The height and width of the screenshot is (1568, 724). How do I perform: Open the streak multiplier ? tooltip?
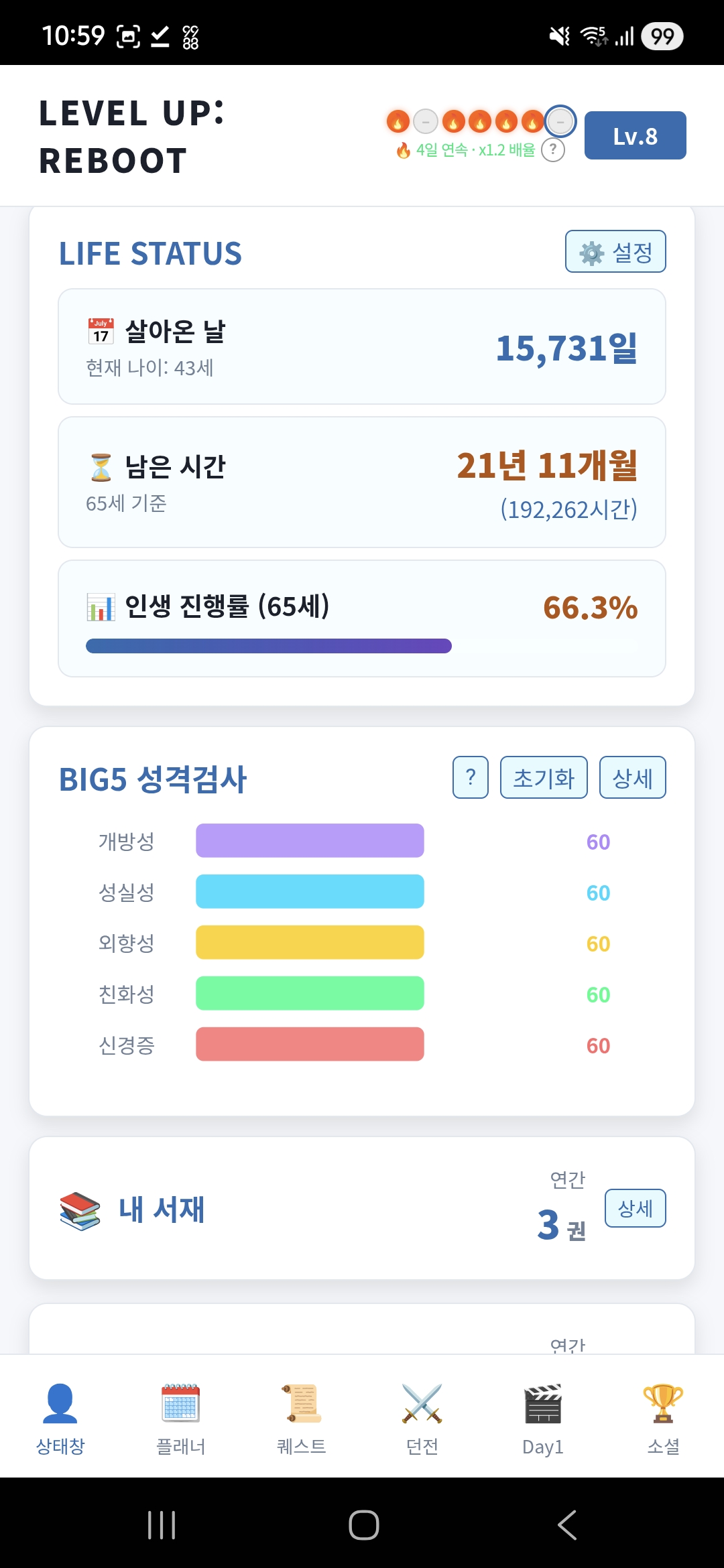pos(552,151)
